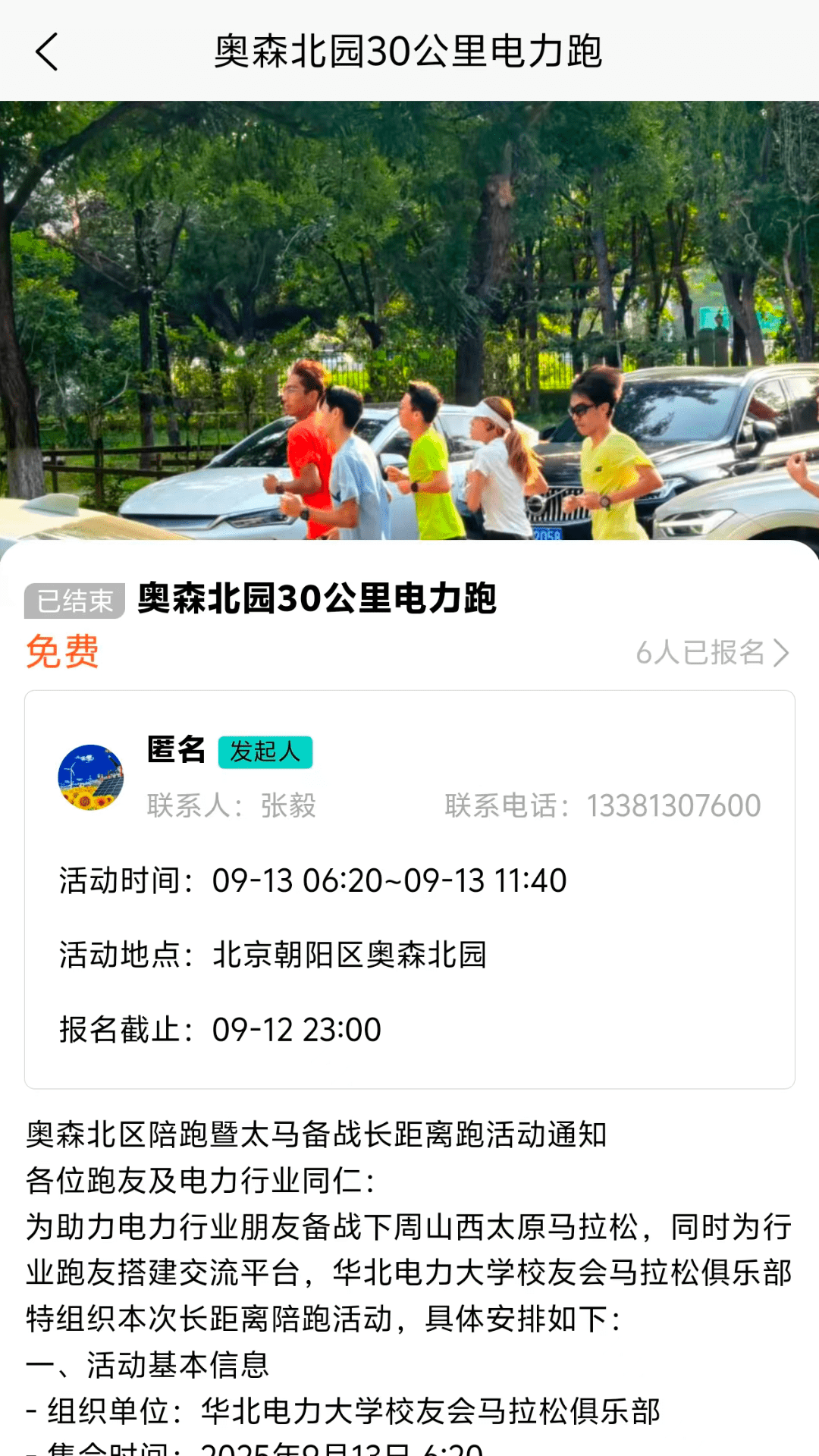
Task: Click the page header title text
Action: 409,53
